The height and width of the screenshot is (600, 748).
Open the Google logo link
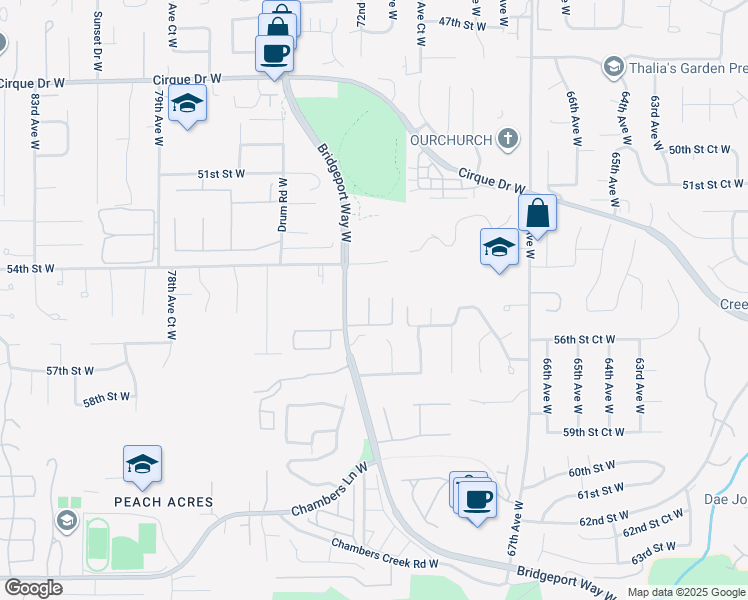(33, 587)
